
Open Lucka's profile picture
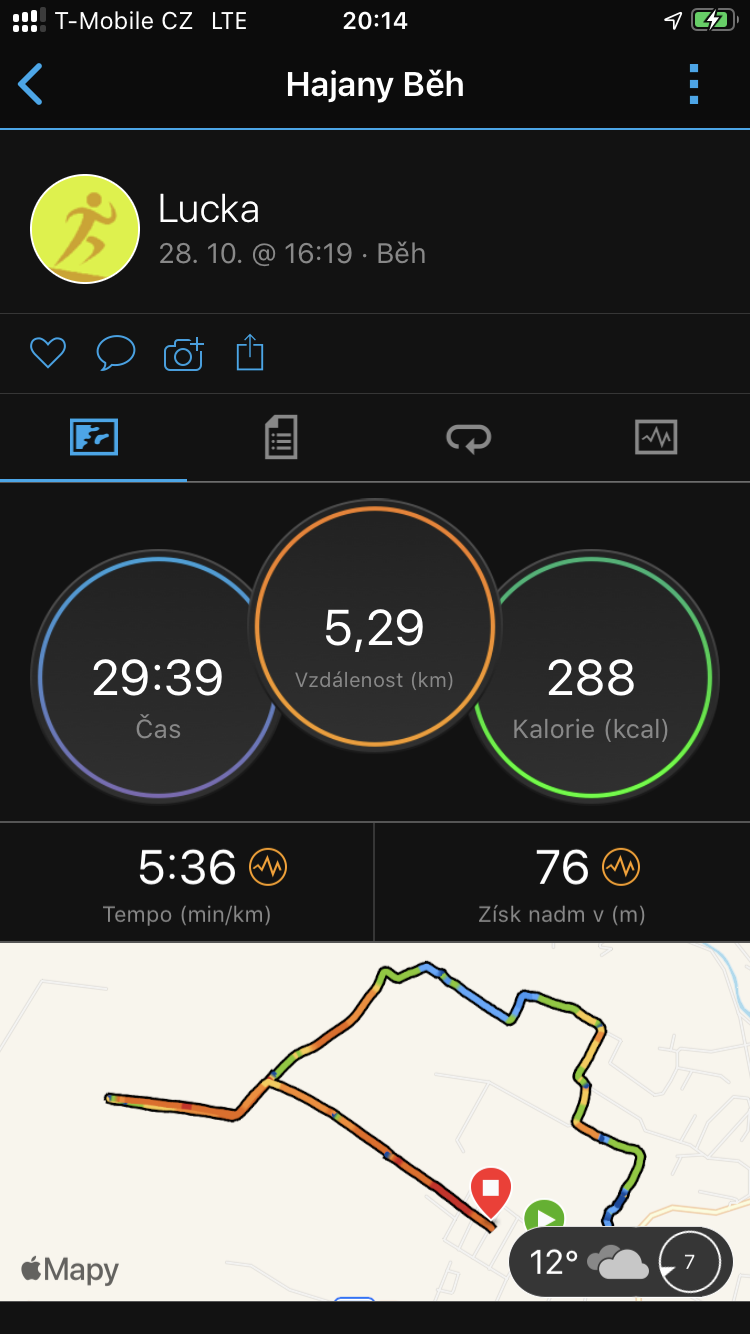[x=85, y=229]
